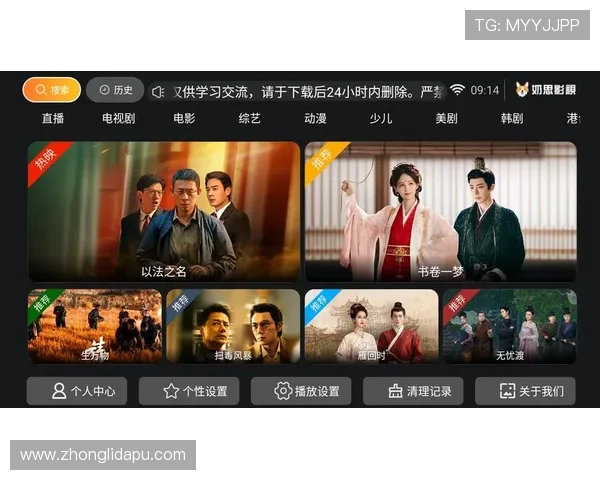Select the 电视剧 TV series tab

[118, 118]
